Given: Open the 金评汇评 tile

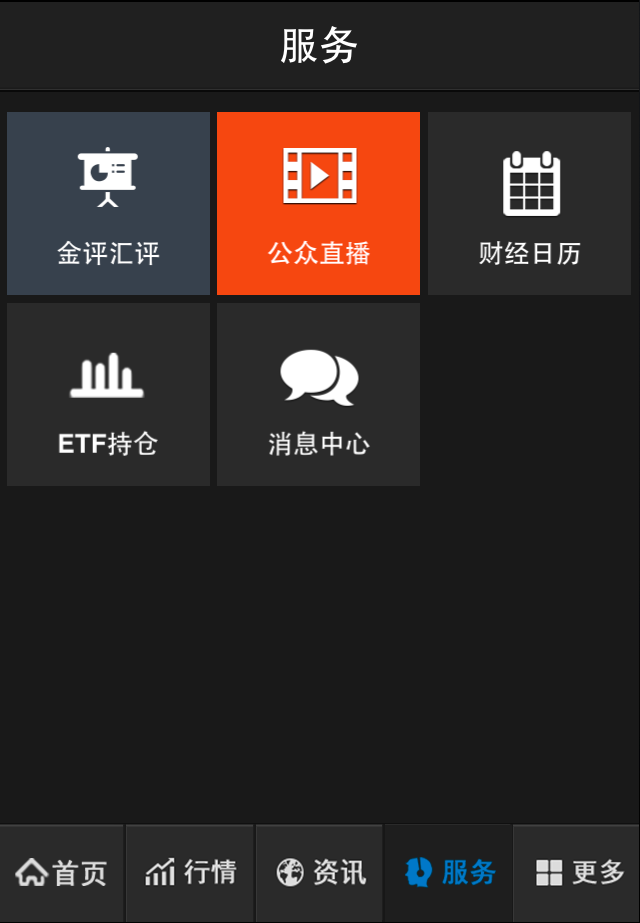Looking at the screenshot, I should click(108, 204).
